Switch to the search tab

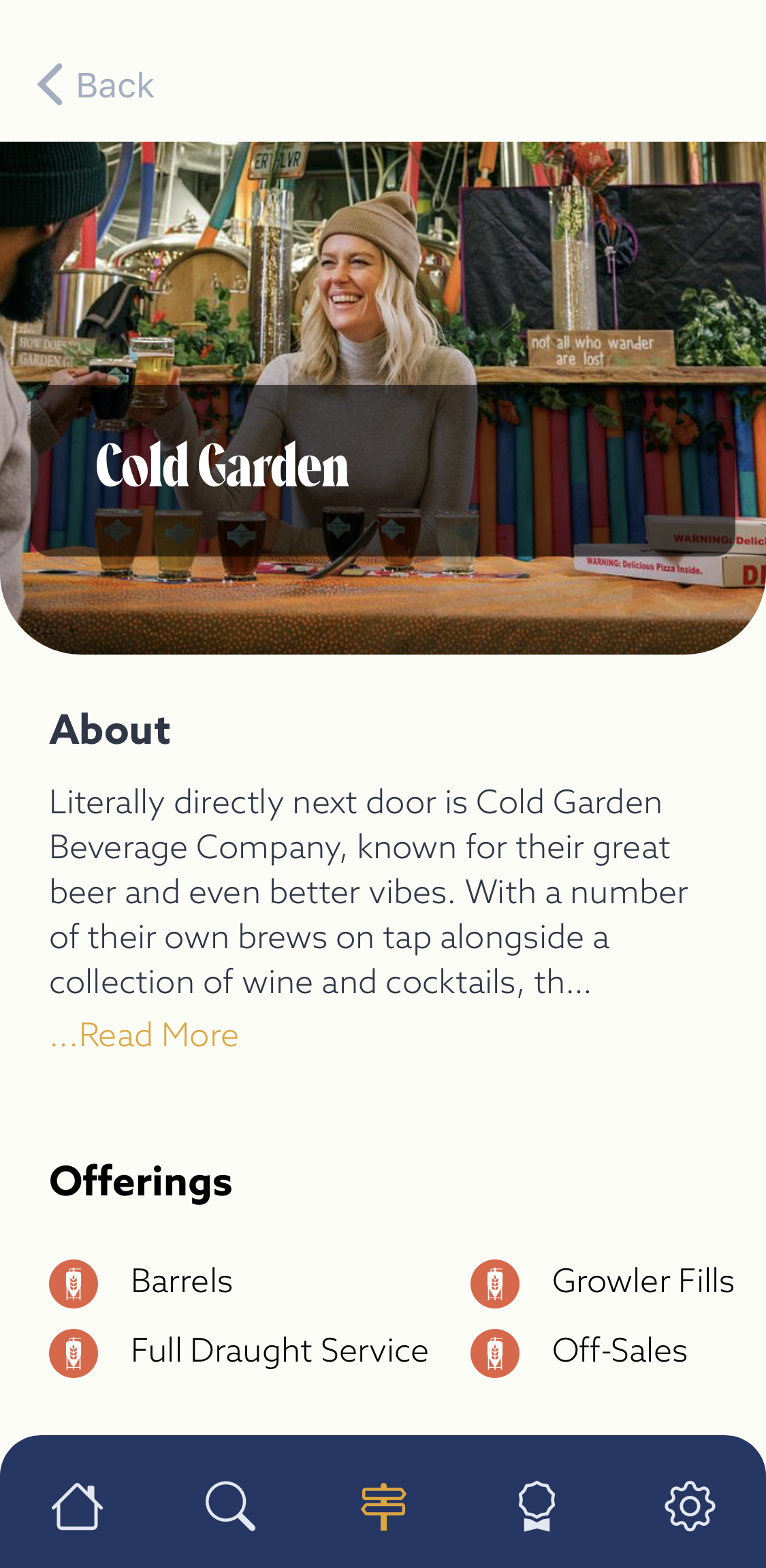pos(230,1506)
